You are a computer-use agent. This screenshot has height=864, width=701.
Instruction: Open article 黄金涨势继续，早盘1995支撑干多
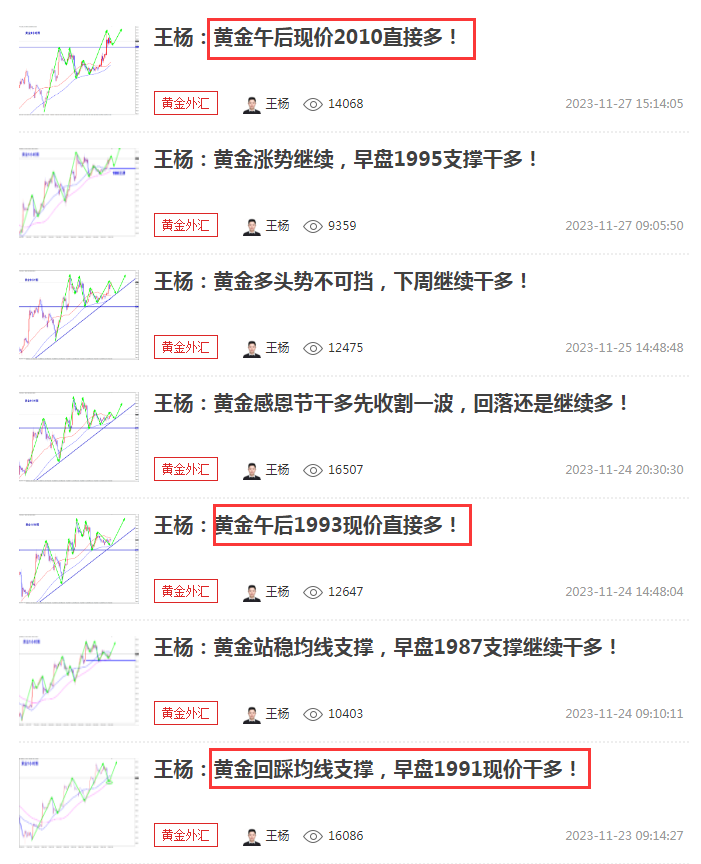tap(346, 160)
